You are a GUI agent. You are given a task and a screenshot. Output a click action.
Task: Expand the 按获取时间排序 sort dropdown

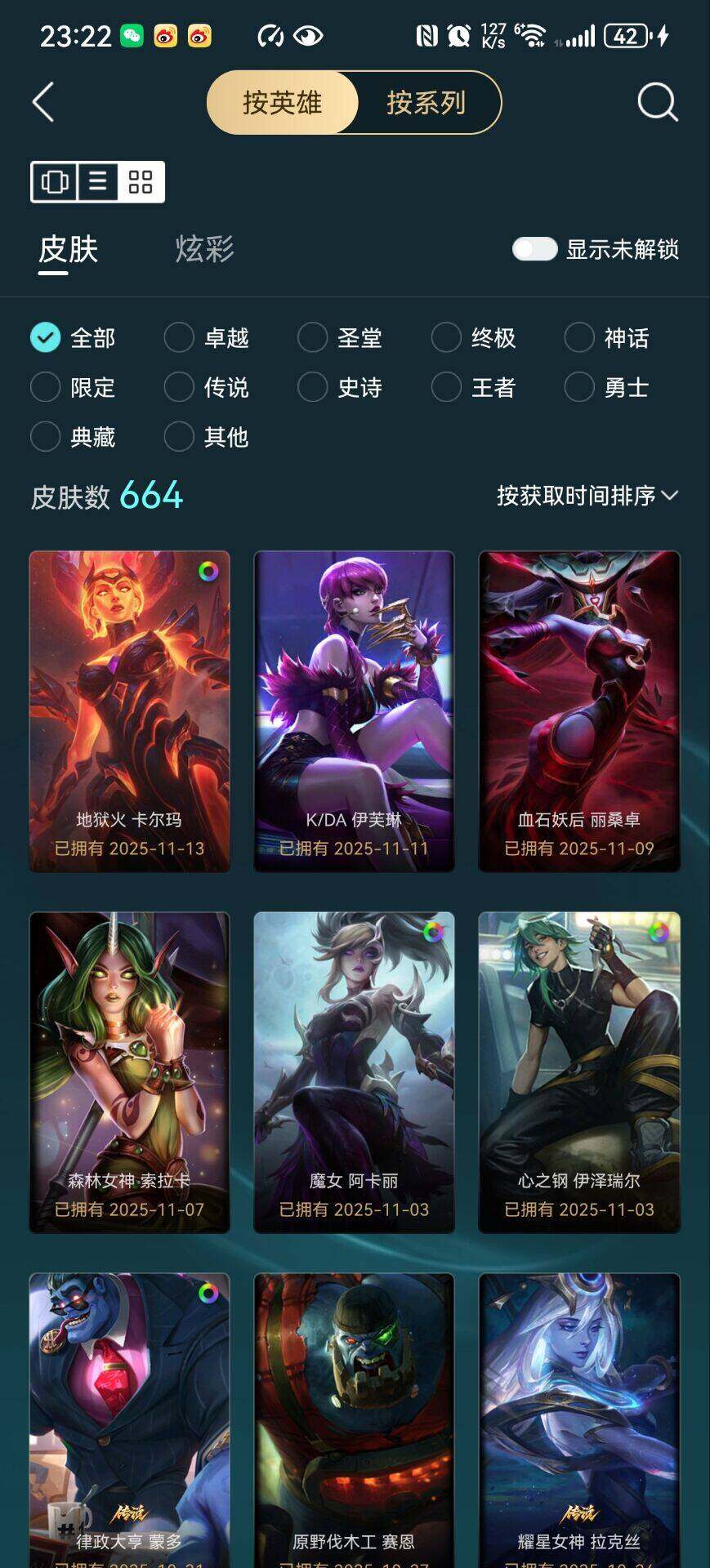click(x=587, y=496)
